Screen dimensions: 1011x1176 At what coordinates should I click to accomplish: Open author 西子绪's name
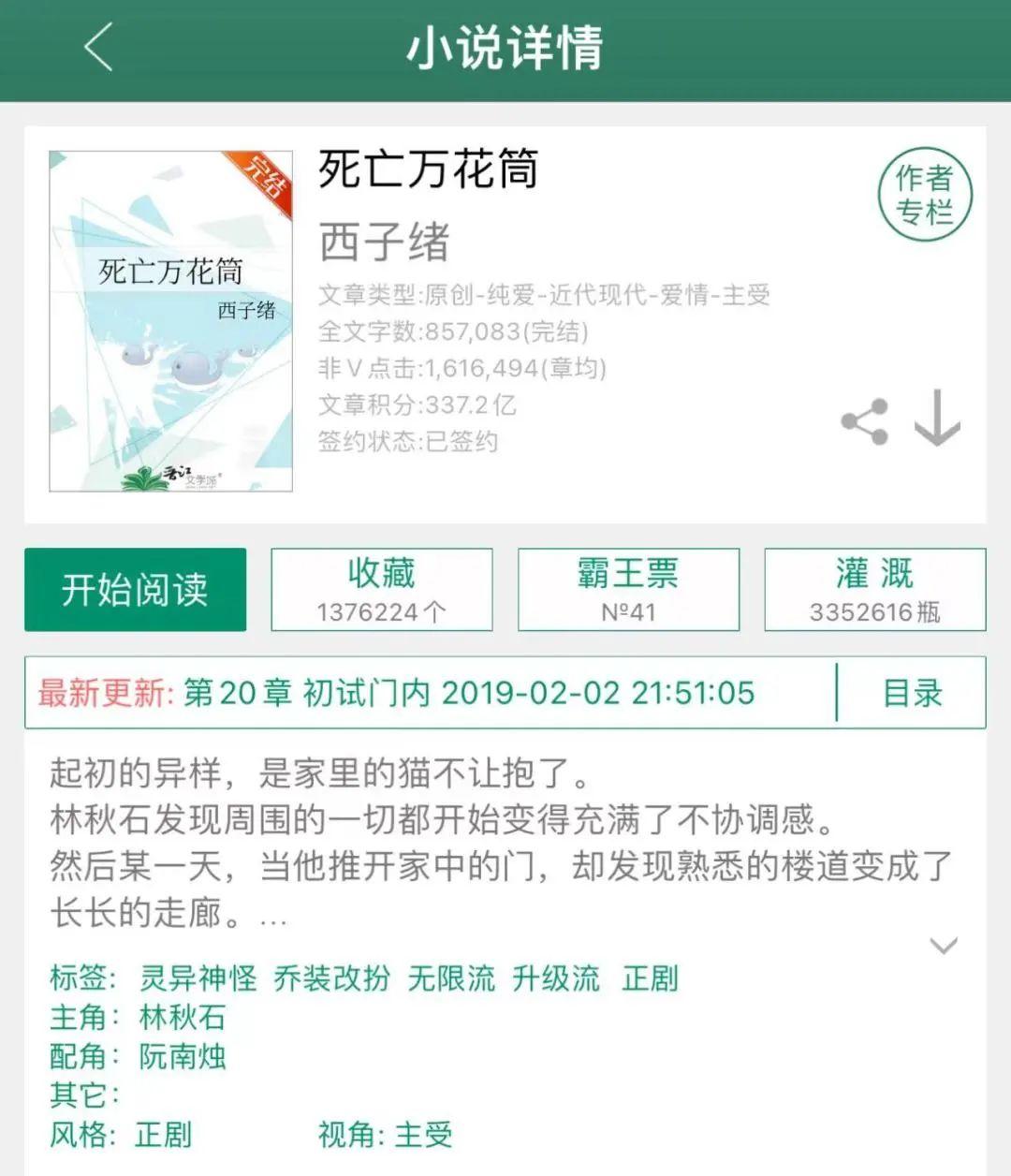(384, 242)
